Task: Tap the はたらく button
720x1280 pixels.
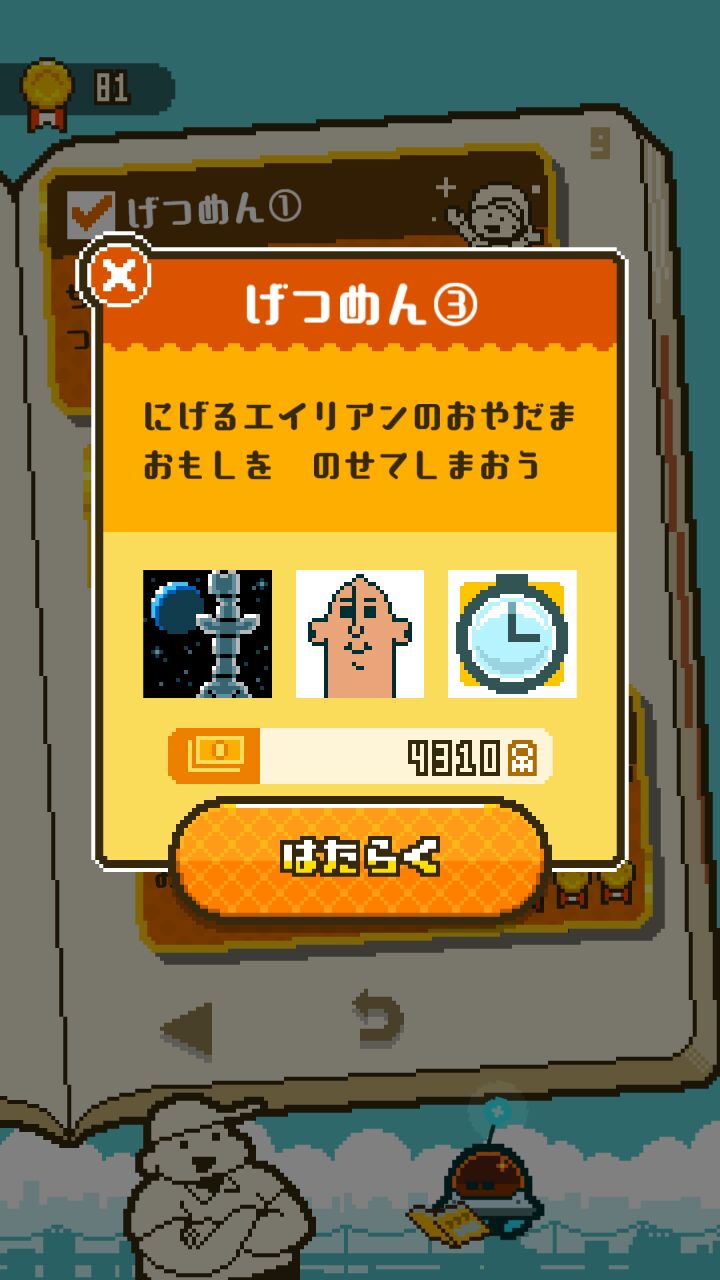Action: pyautogui.click(x=360, y=858)
